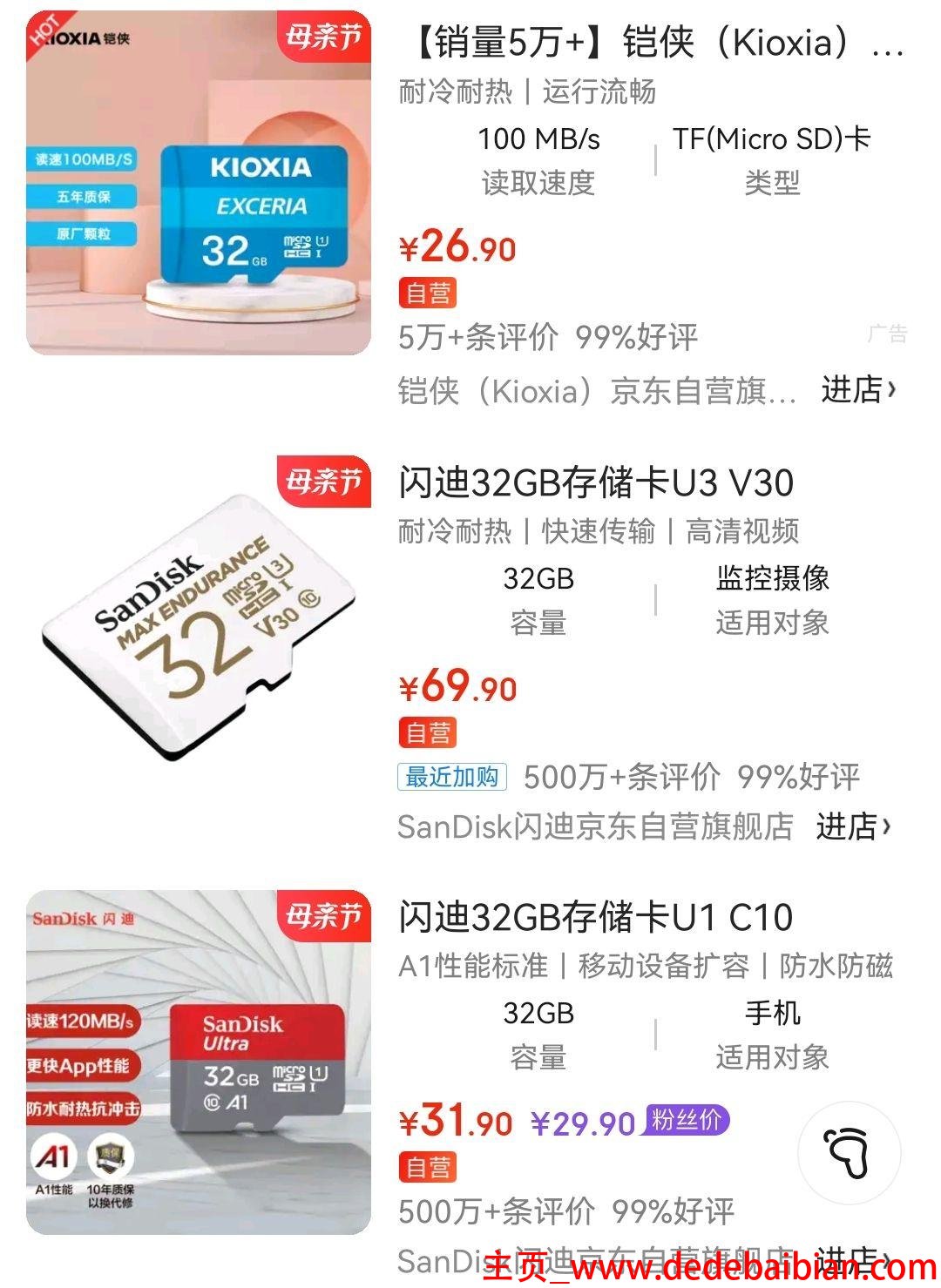Open SanDisk Ultra 32GB card image
The width and height of the screenshot is (941, 1288).
[x=199, y=1061]
